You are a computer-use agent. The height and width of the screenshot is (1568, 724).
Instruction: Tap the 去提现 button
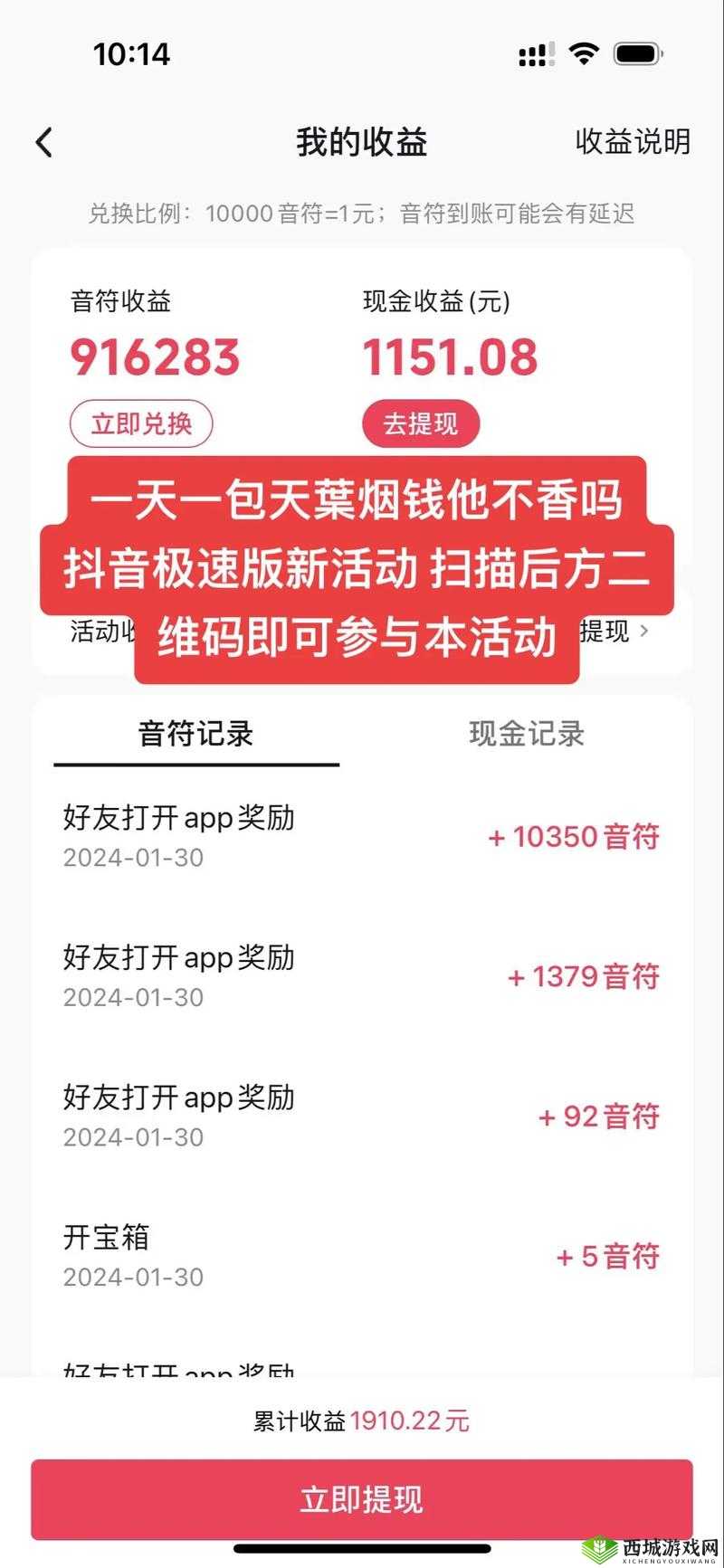[420, 423]
